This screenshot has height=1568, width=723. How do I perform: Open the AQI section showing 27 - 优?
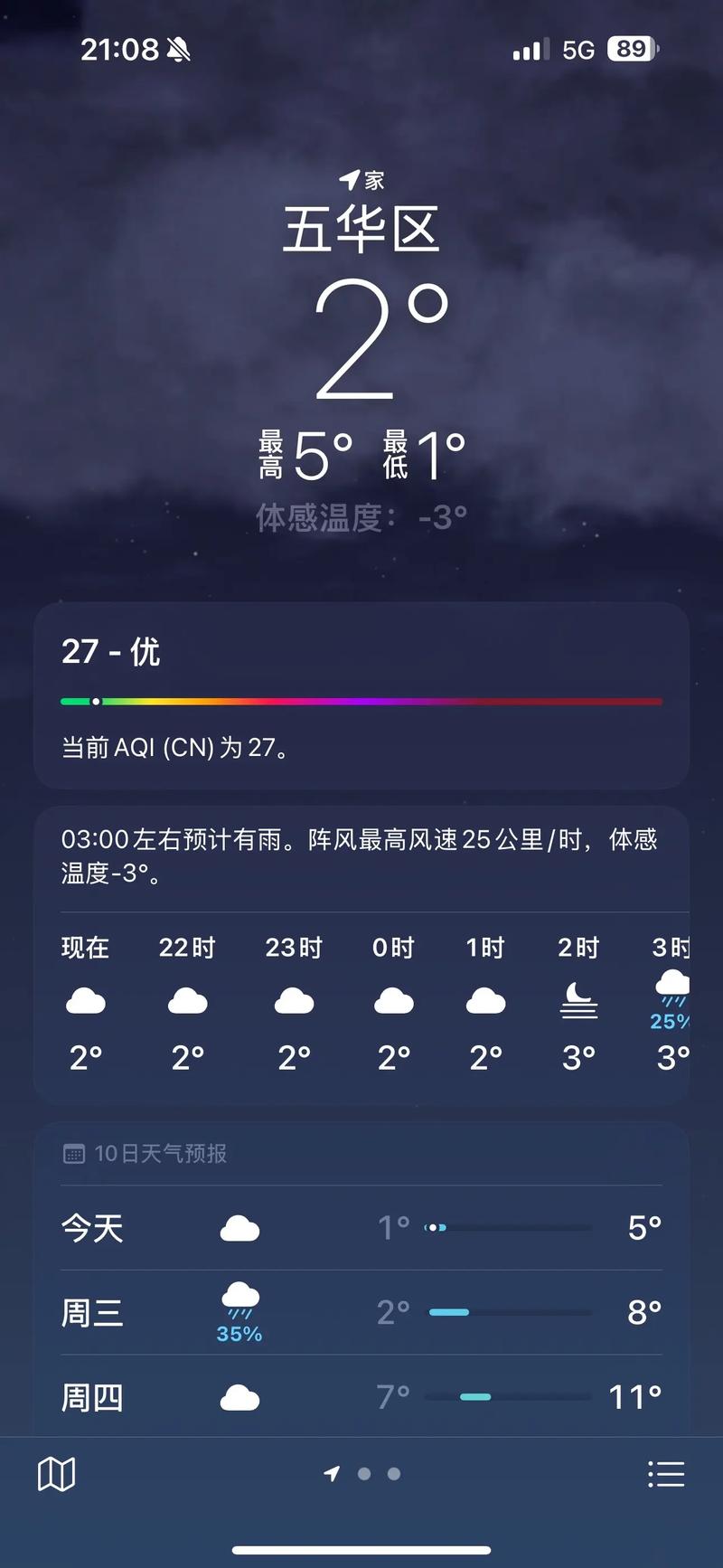[x=361, y=696]
